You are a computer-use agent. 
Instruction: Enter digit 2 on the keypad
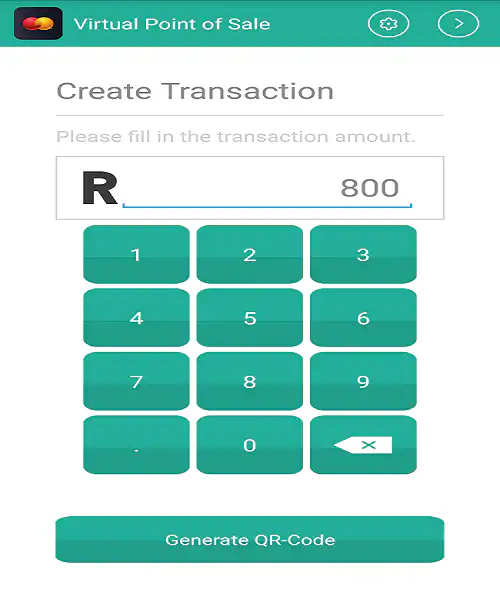249,254
